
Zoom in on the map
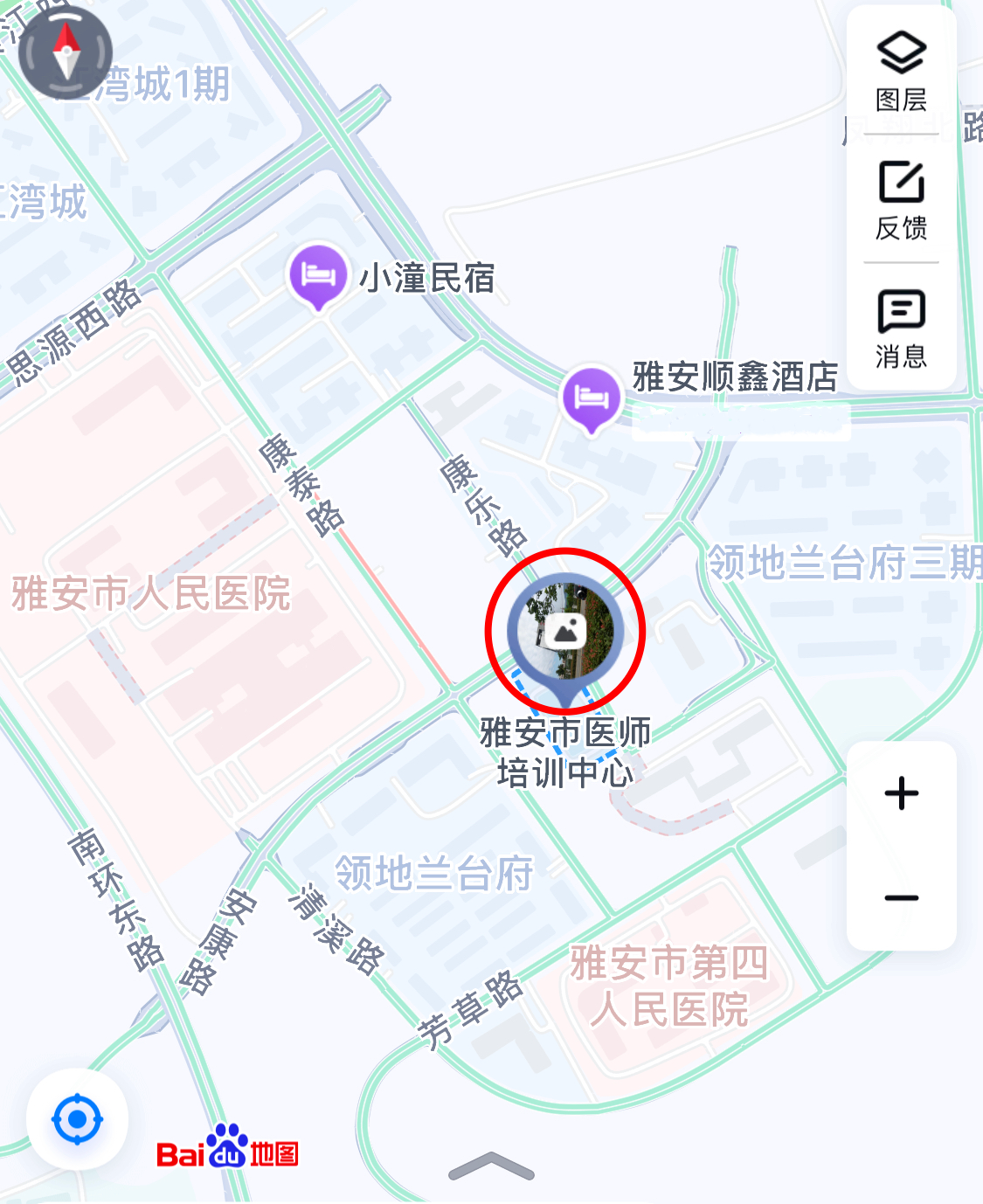pyautogui.click(x=901, y=793)
